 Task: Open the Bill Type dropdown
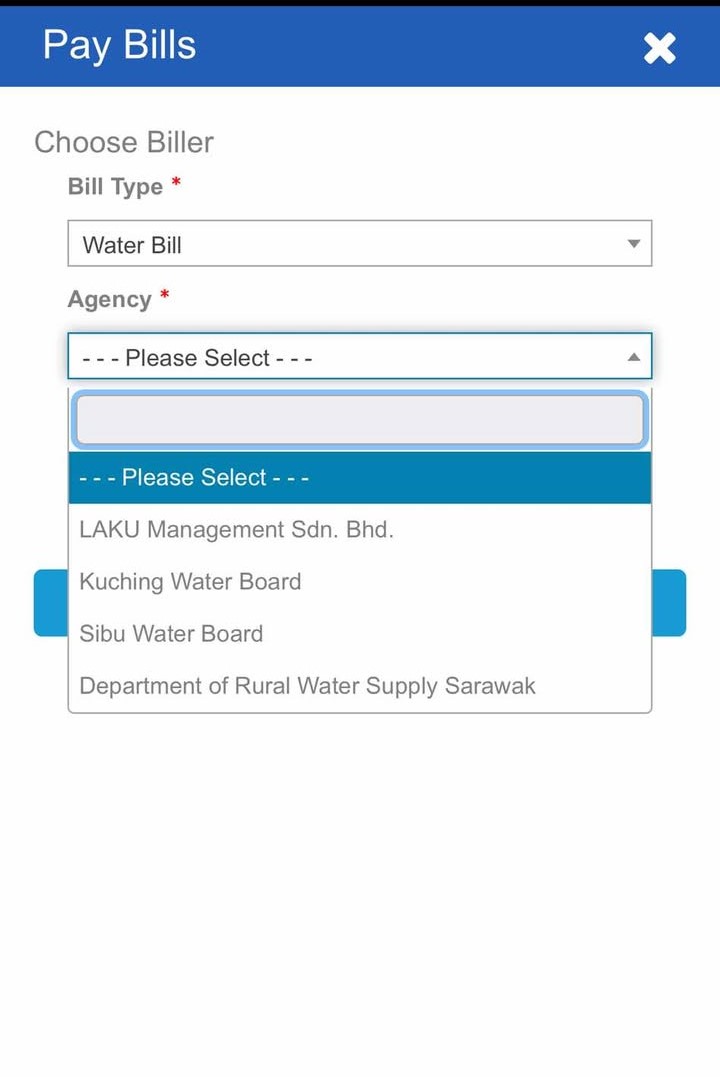click(x=359, y=244)
